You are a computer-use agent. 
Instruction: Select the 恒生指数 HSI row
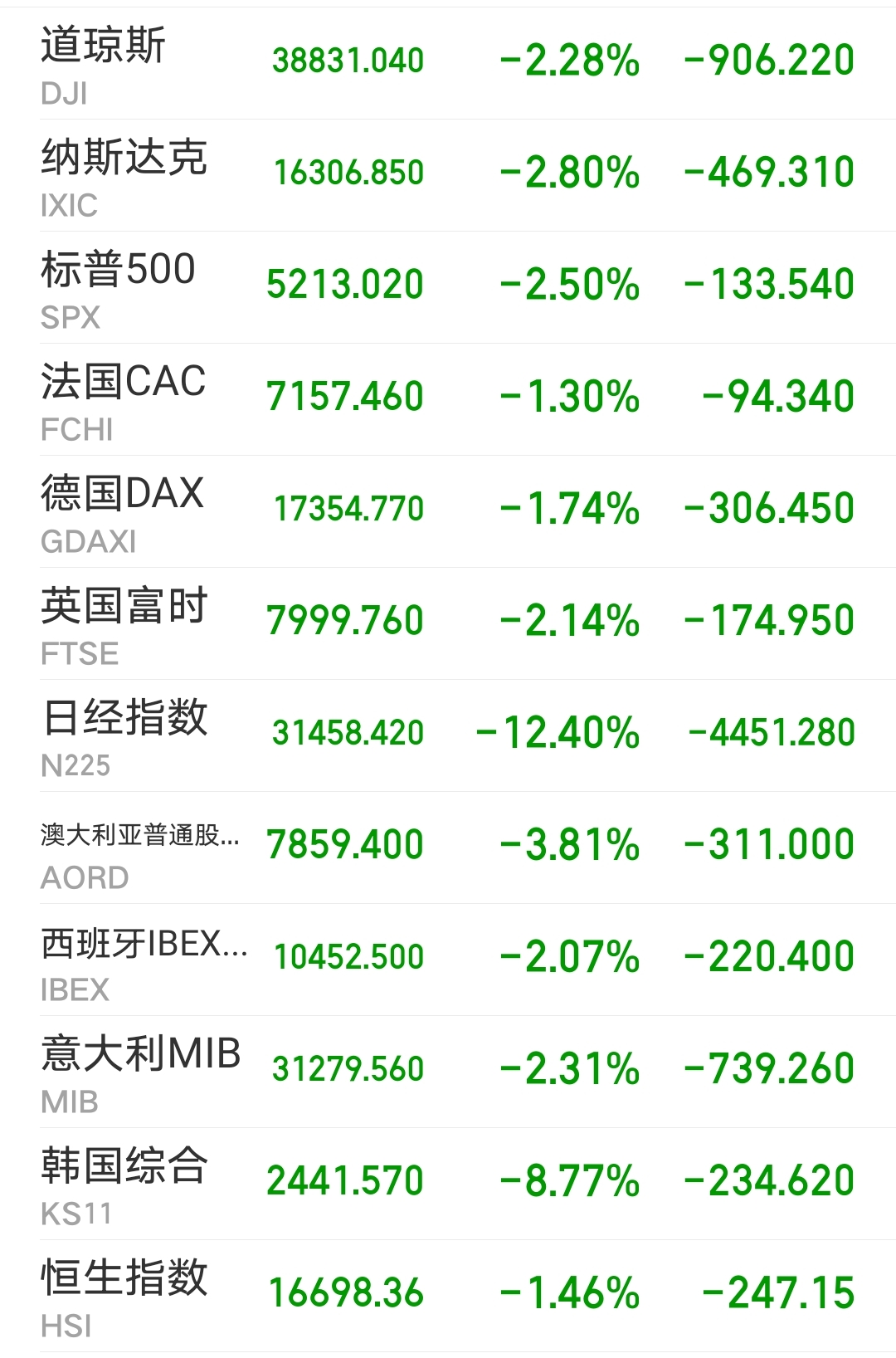pos(448,1296)
